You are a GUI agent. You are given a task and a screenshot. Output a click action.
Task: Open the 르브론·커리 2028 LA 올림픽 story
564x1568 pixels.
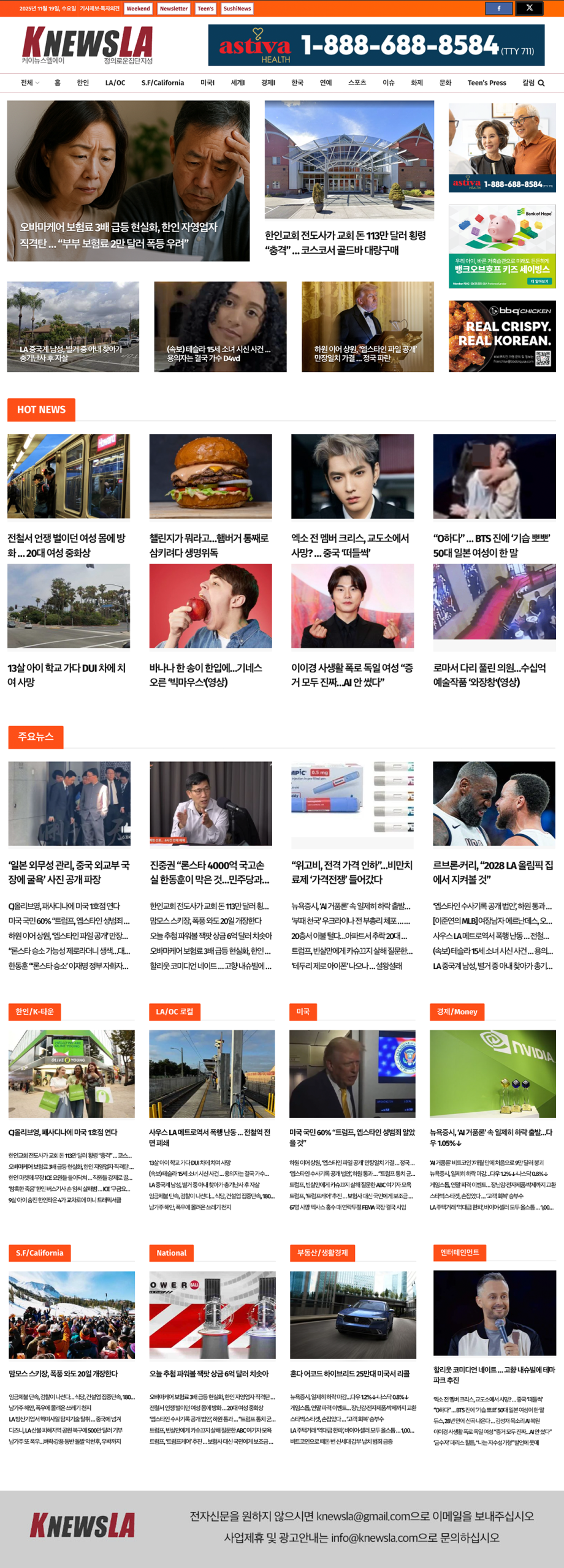pyautogui.click(x=493, y=872)
